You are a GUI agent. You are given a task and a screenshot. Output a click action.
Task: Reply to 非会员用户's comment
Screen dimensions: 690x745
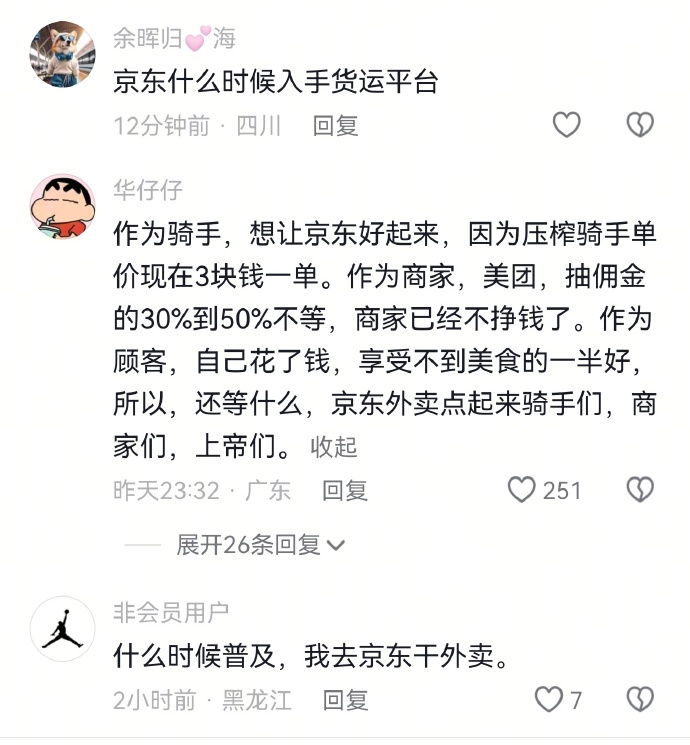click(x=346, y=699)
